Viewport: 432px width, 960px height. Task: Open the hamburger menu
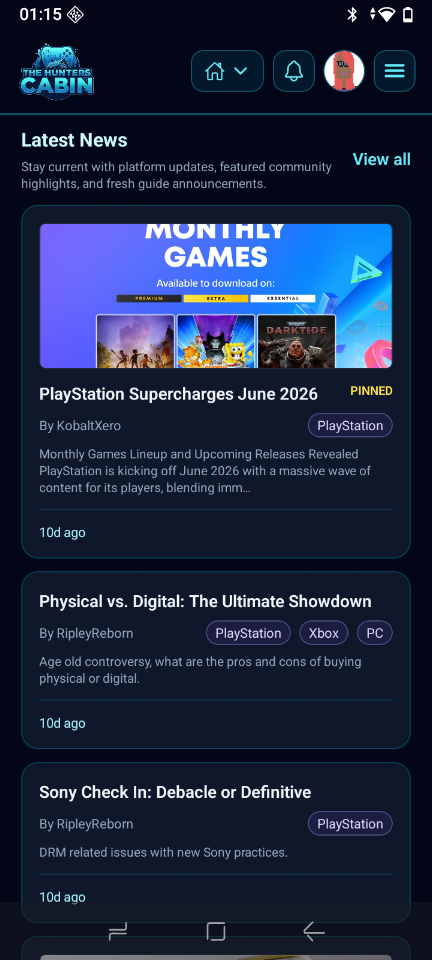pyautogui.click(x=395, y=71)
